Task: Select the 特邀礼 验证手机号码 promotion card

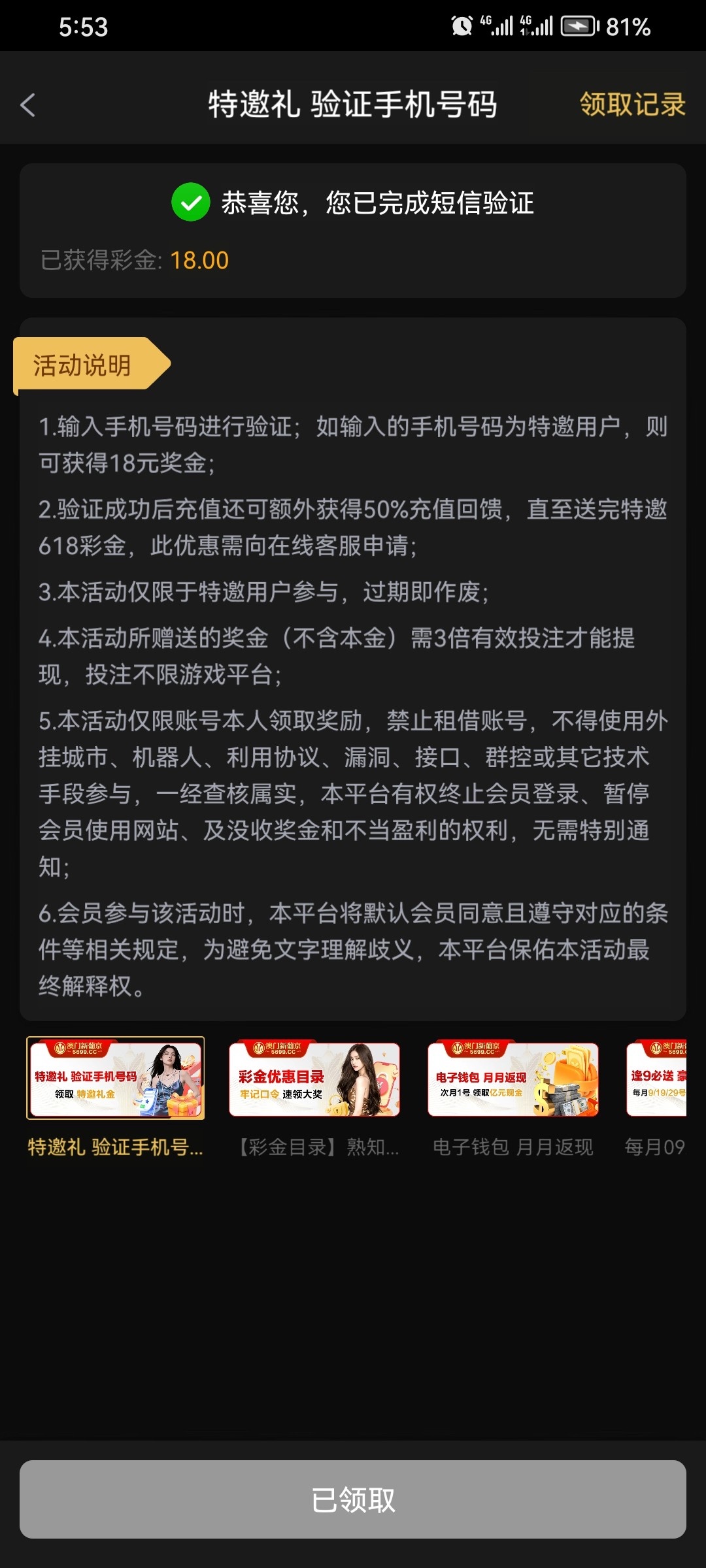Action: pos(116,1078)
